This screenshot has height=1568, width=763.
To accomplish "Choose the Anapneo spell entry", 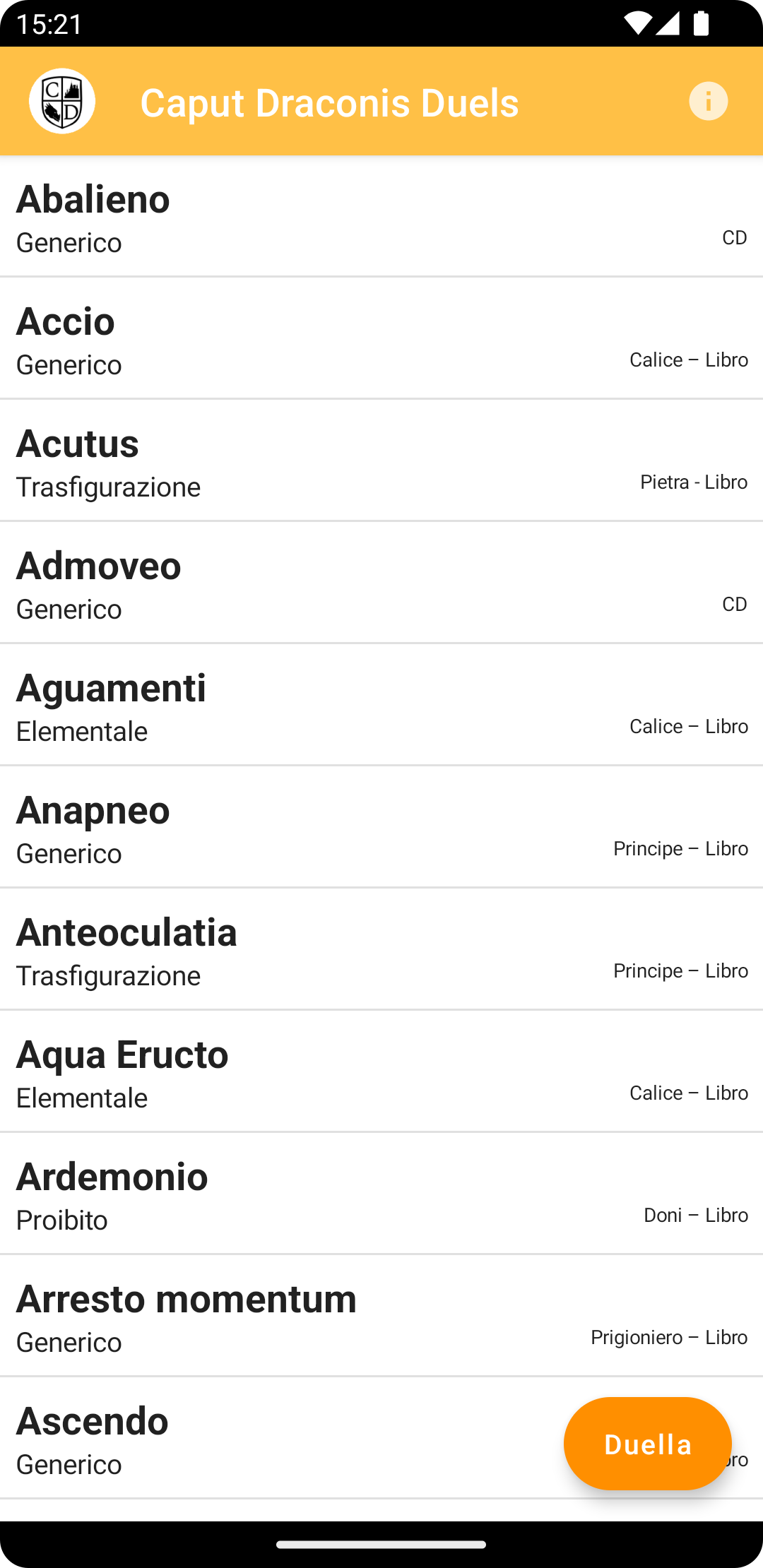I will pos(381,828).
